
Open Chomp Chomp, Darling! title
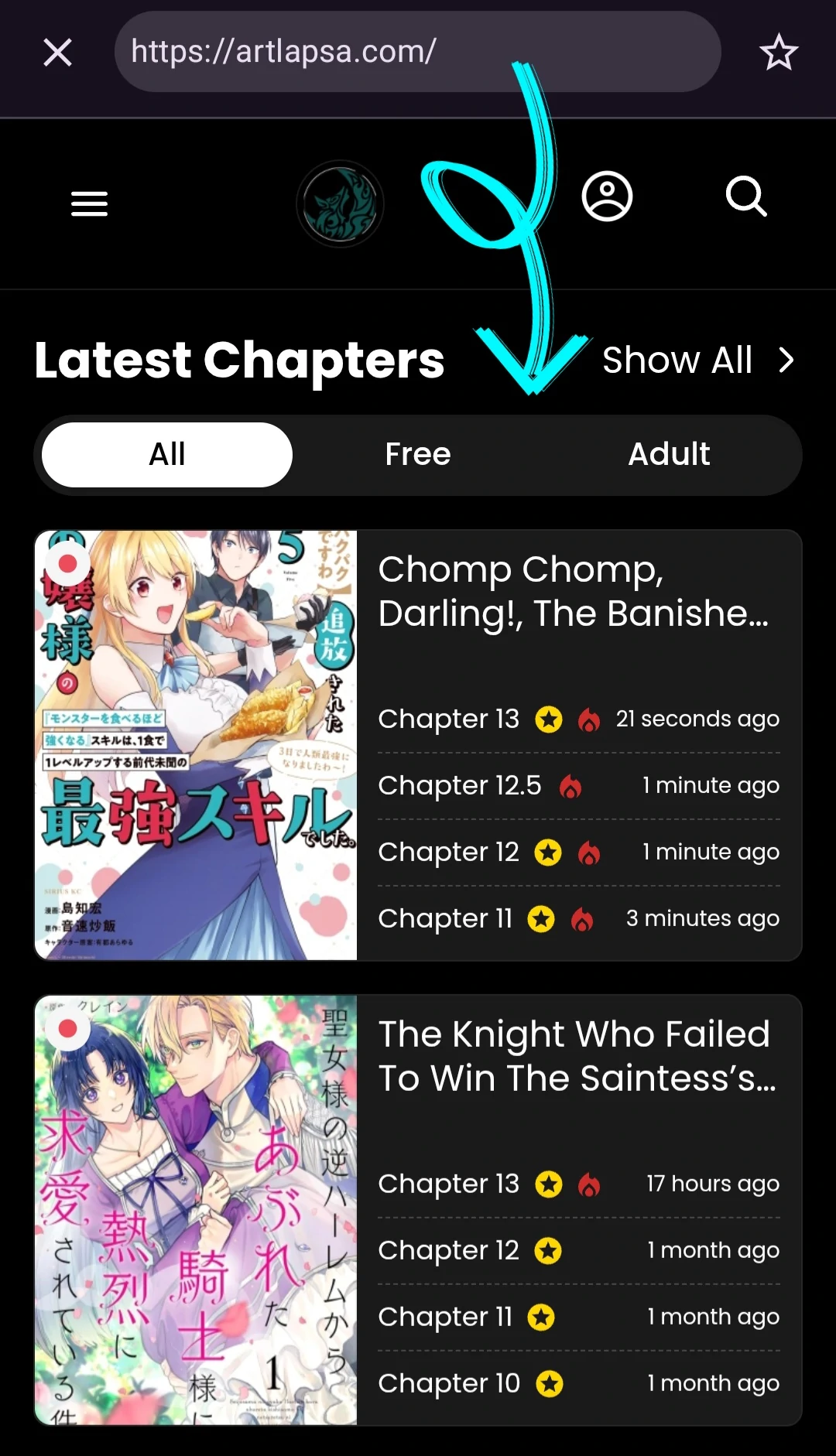pos(573,591)
